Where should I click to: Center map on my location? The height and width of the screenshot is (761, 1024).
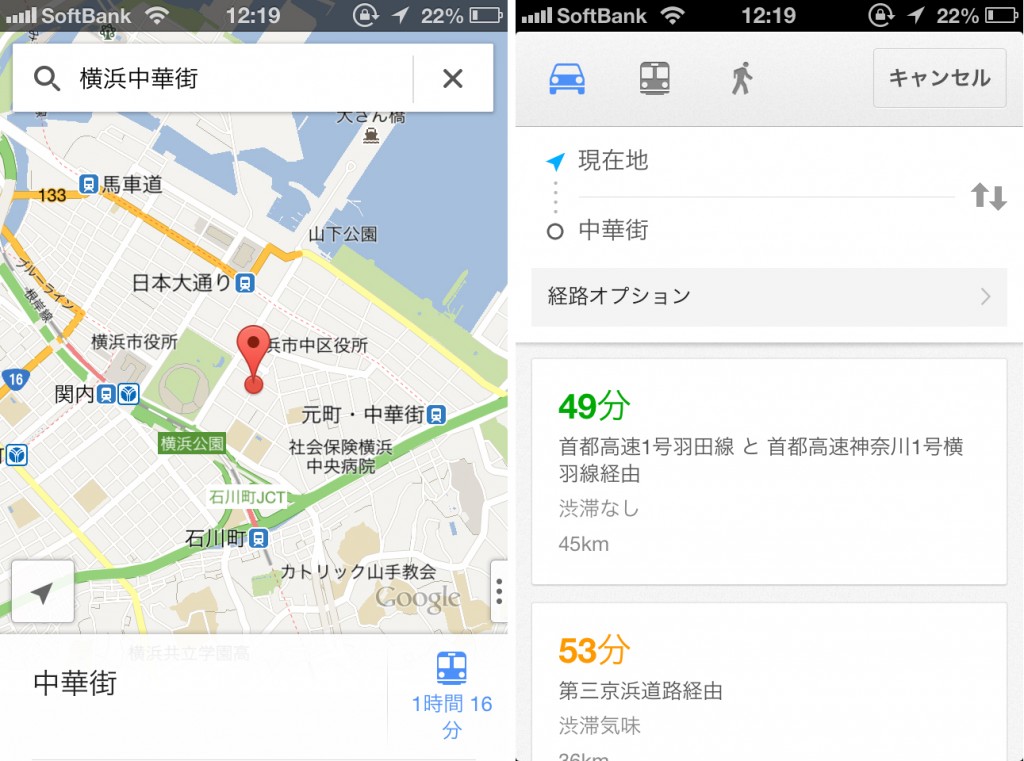(42, 592)
